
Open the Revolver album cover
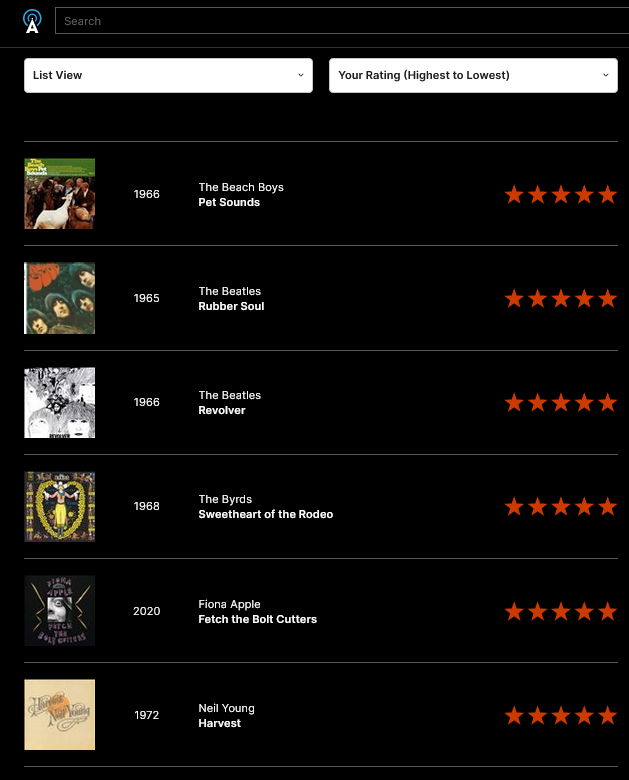[x=60, y=402]
